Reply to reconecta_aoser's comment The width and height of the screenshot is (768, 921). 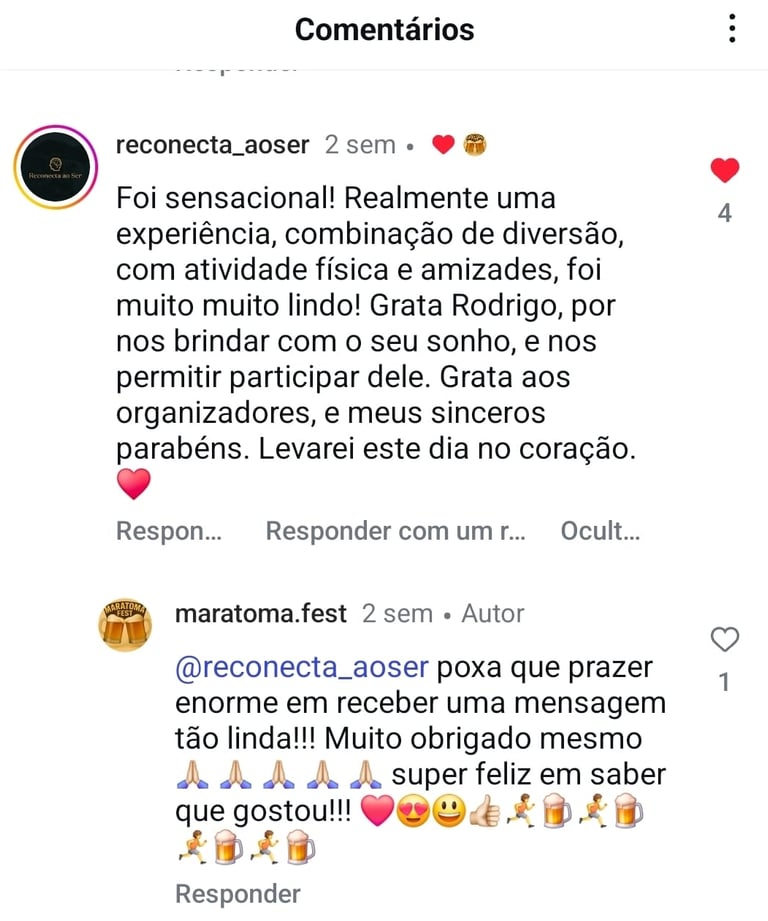coord(168,531)
